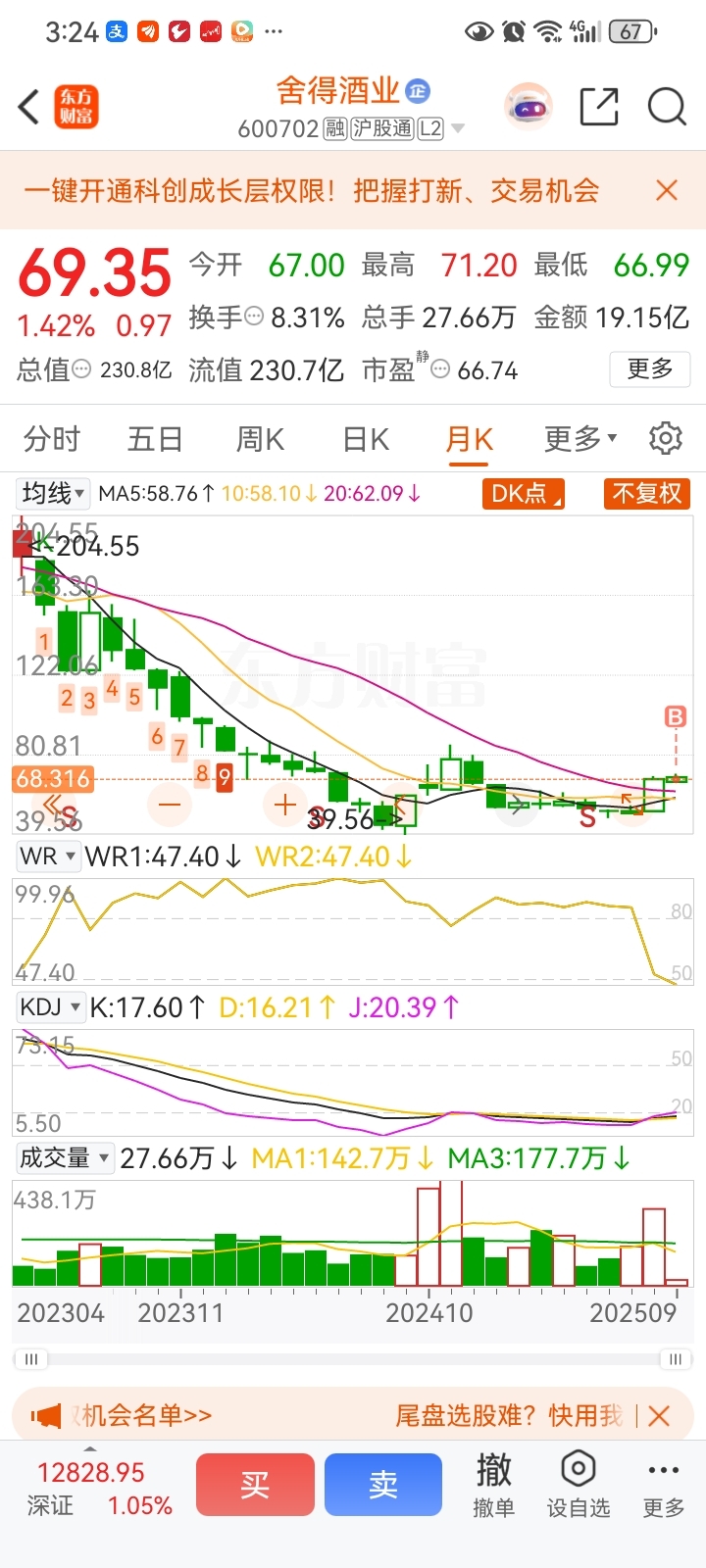
Task: Dismiss the 科创成长层 promo banner
Action: point(667,190)
